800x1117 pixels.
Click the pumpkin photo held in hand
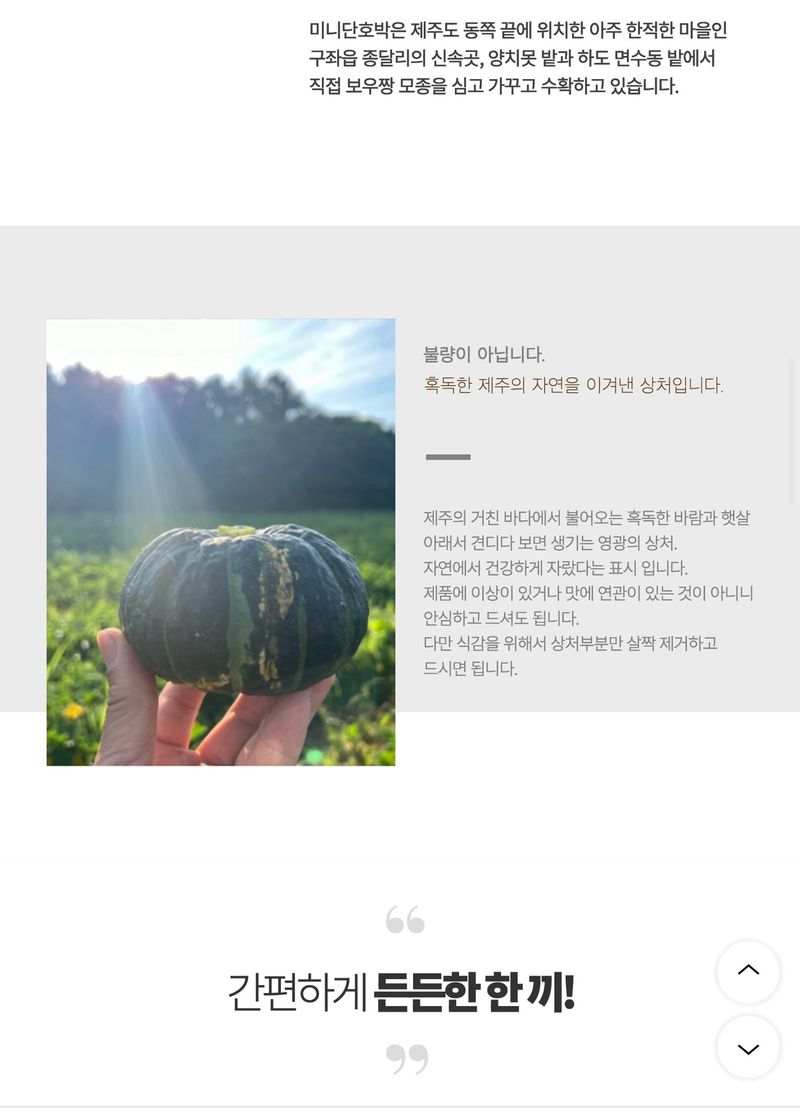point(220,541)
